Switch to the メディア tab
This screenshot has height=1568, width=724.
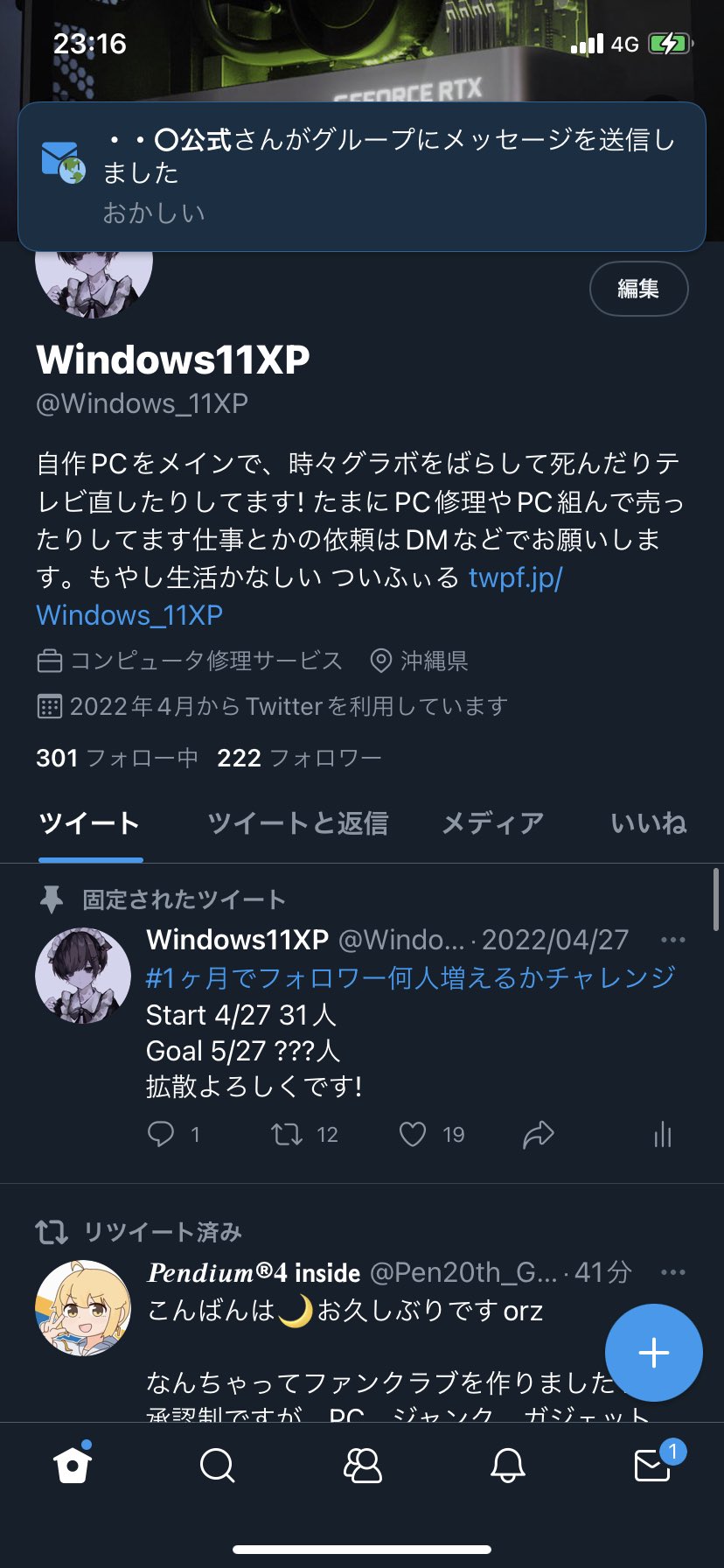tap(492, 823)
